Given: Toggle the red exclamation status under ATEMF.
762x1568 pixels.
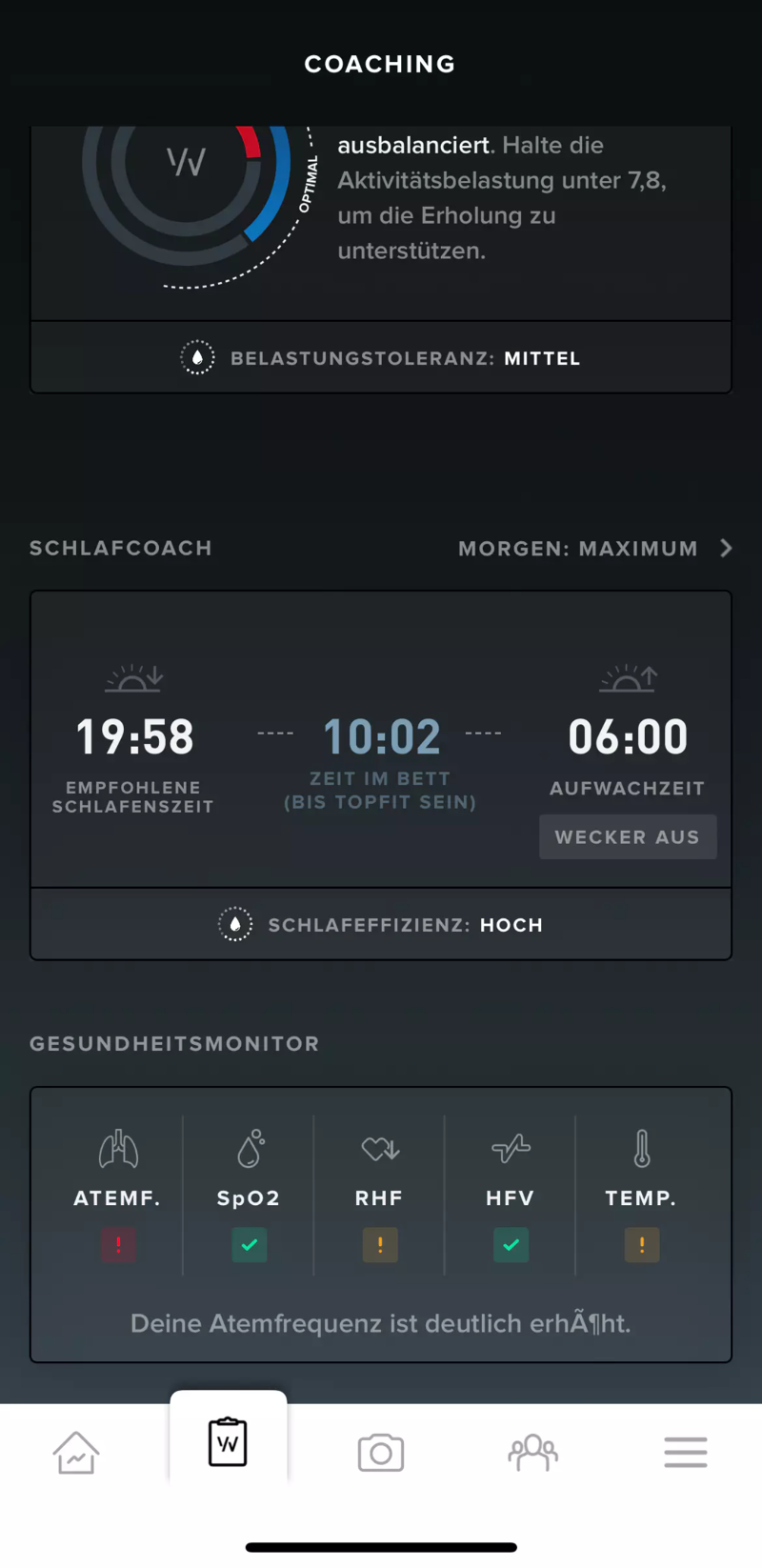Looking at the screenshot, I should tap(116, 1244).
